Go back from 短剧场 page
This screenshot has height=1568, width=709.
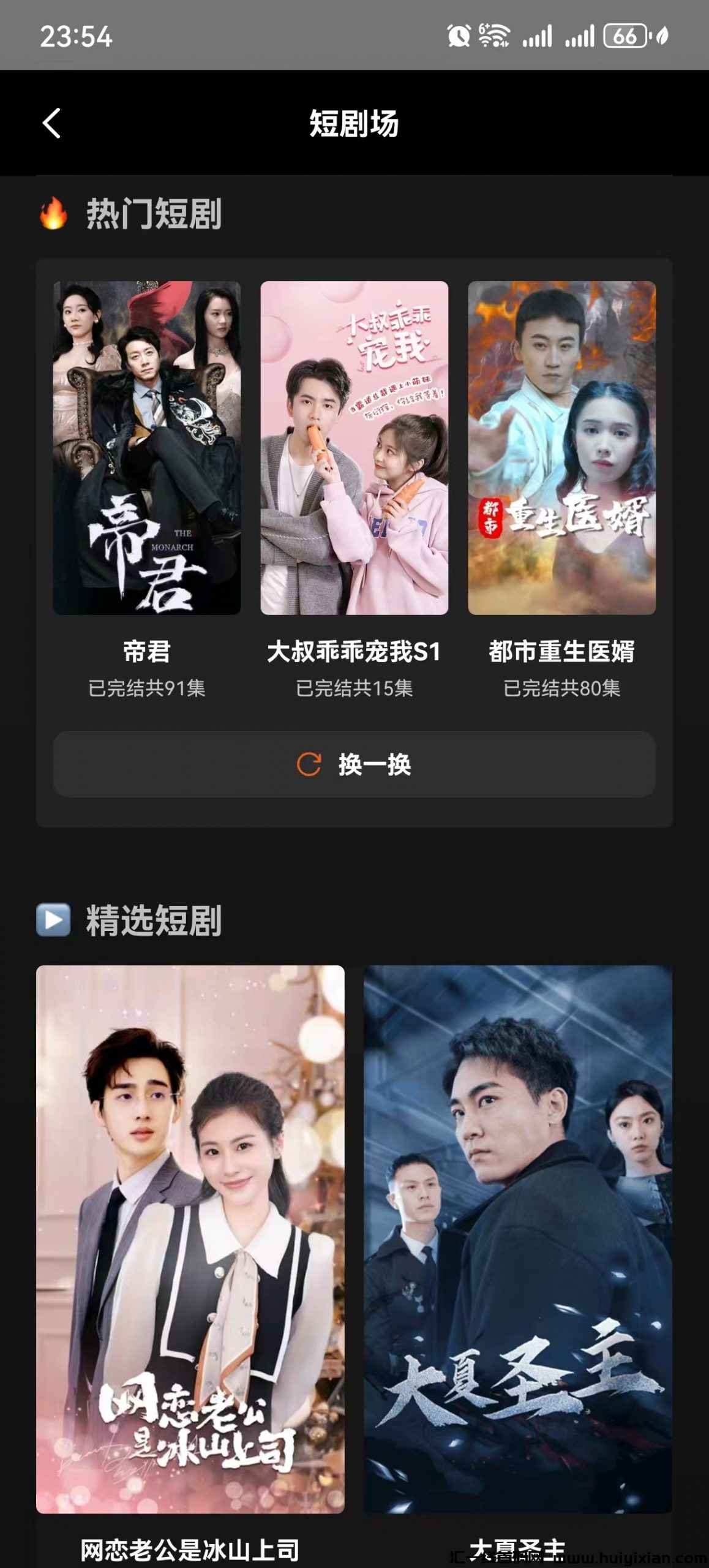coord(52,123)
